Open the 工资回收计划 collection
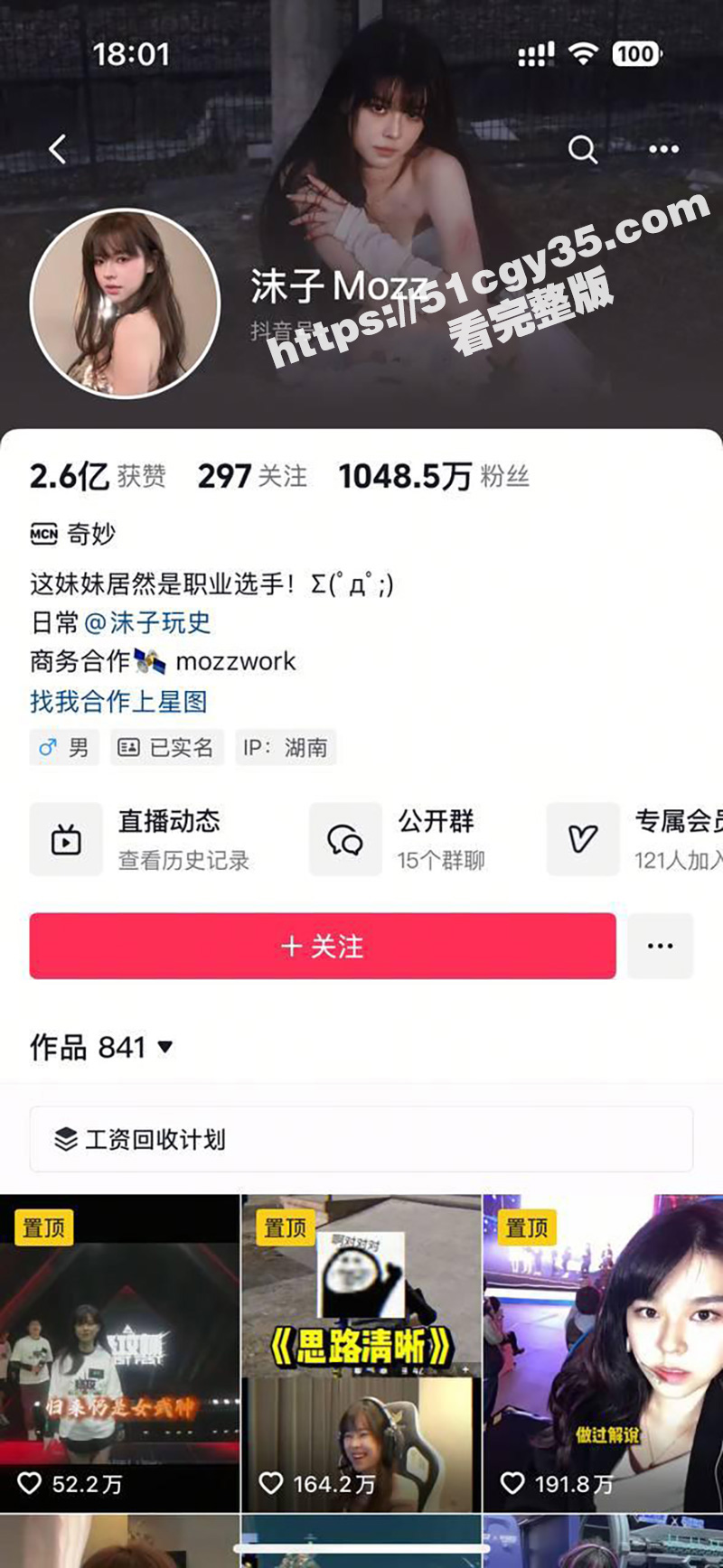The image size is (723, 1568). tap(361, 1139)
